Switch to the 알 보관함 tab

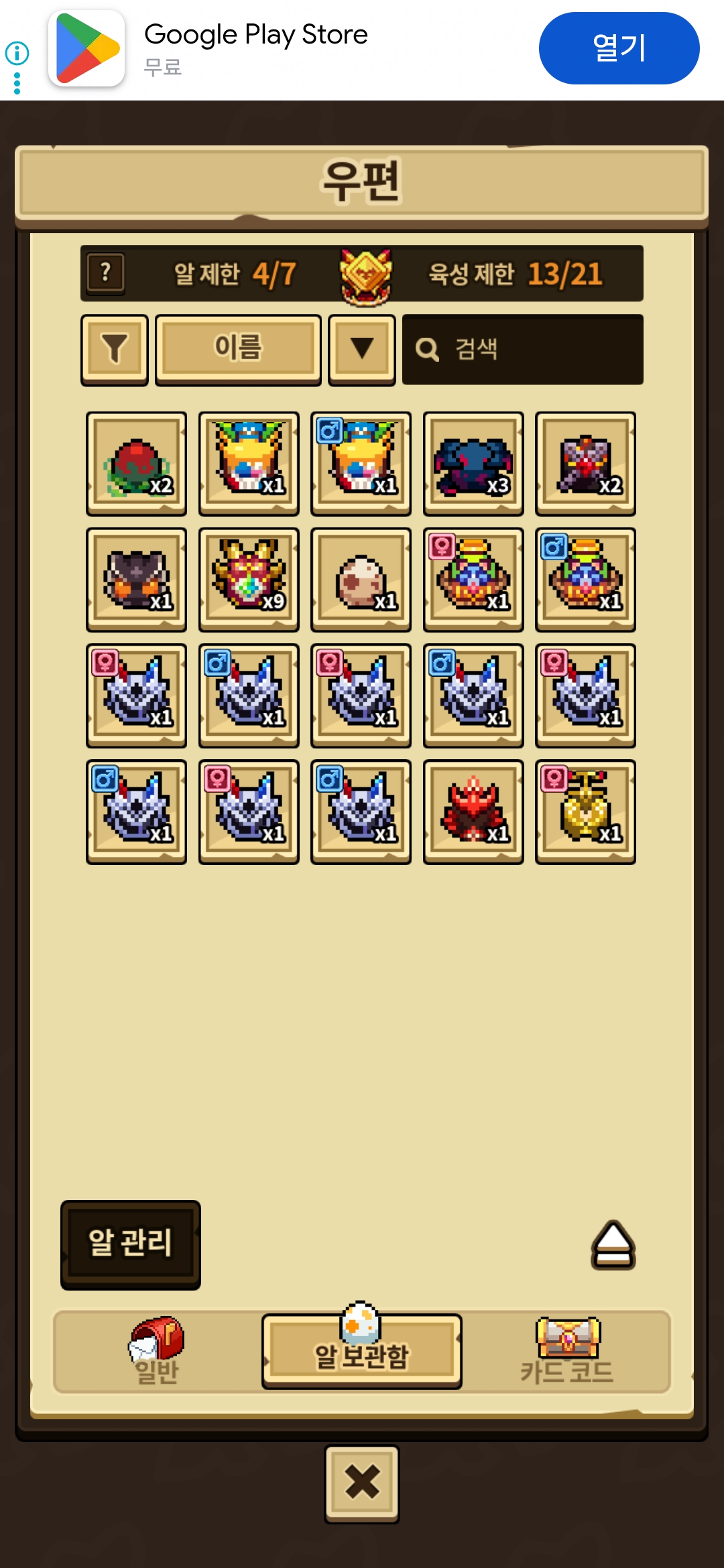pos(362,1350)
